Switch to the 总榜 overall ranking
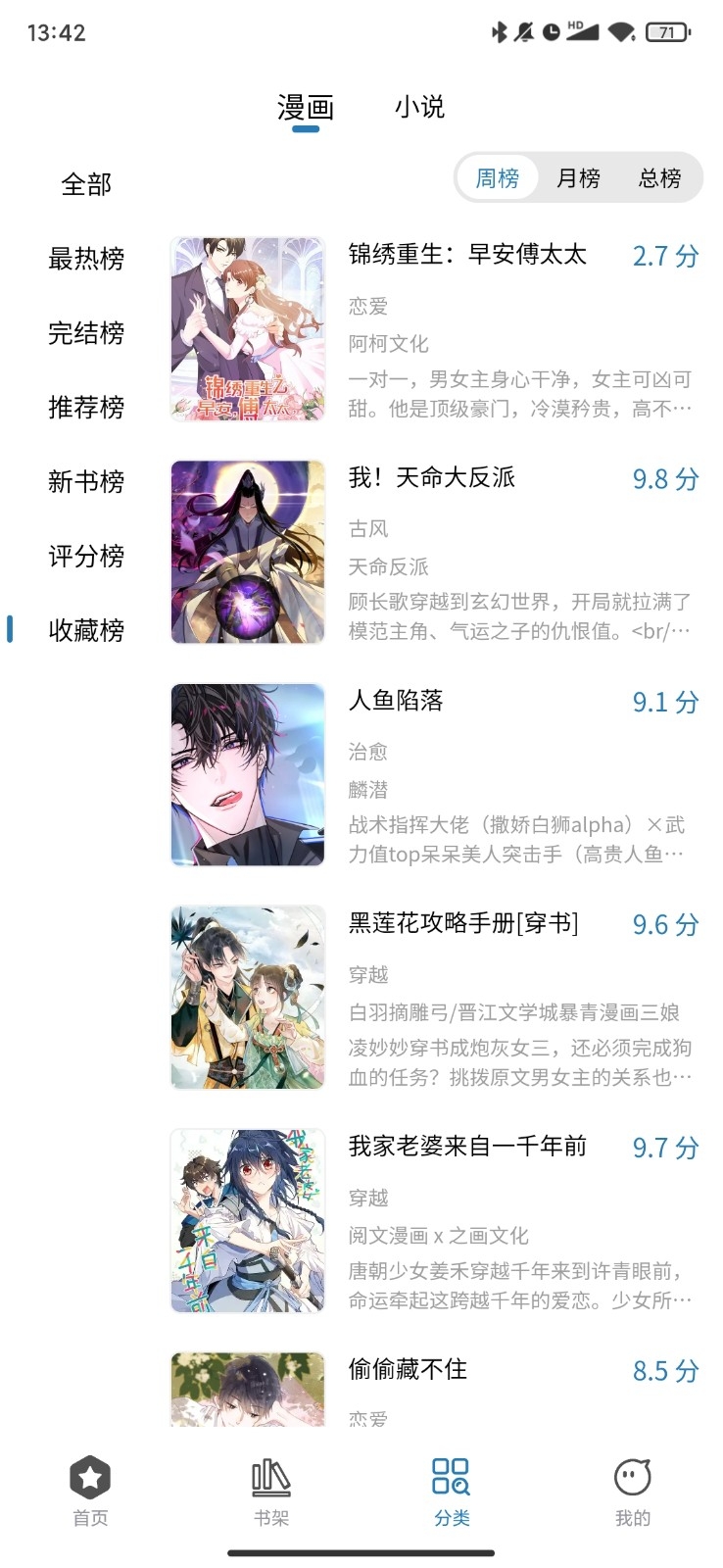 (x=656, y=178)
